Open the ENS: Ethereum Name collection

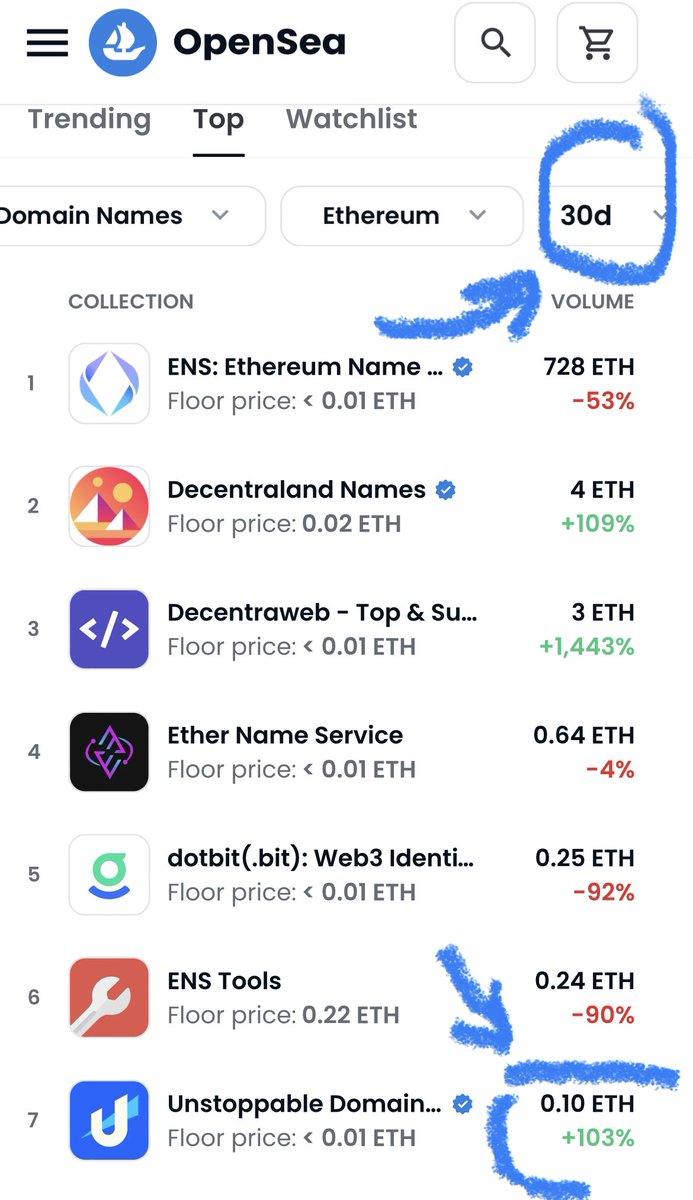(x=305, y=368)
